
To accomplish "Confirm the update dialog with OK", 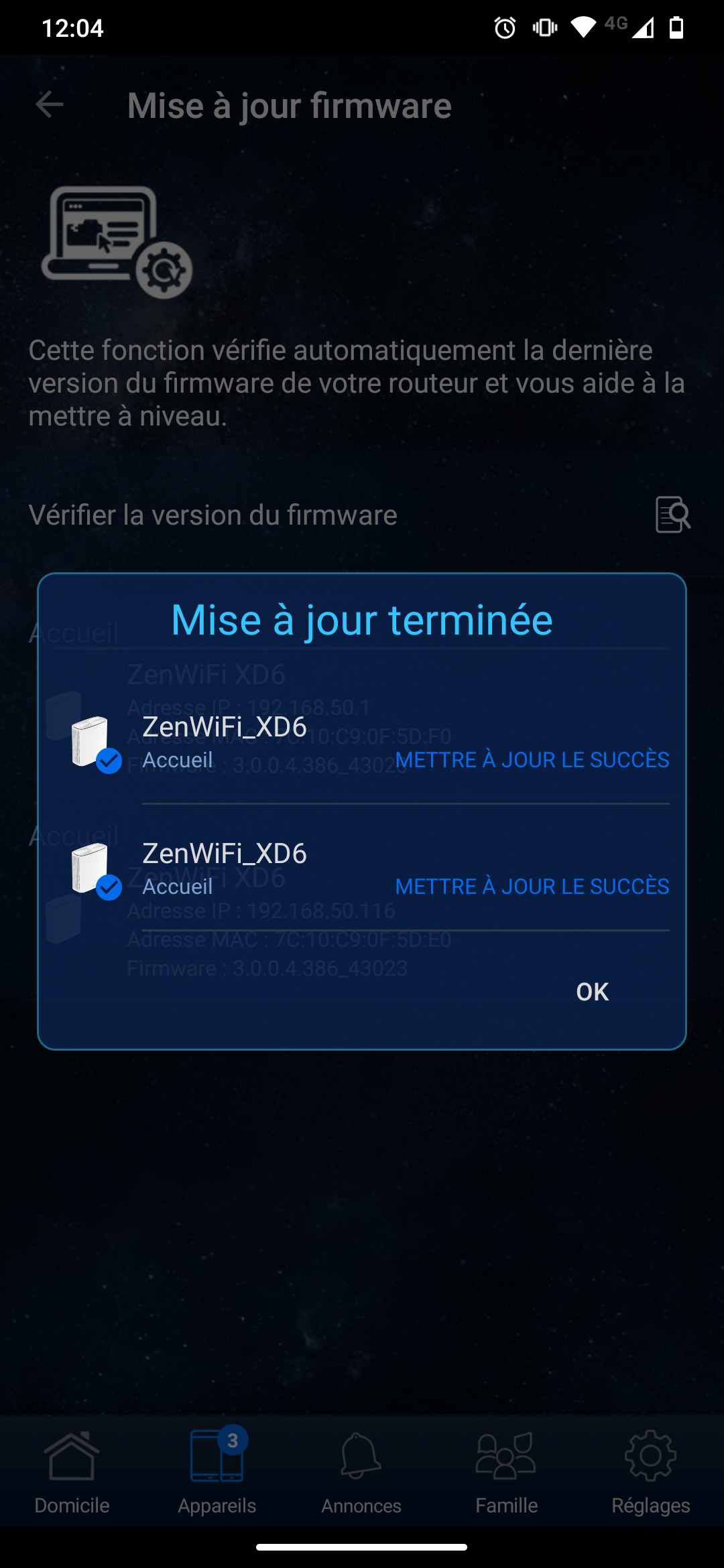I will click(x=592, y=992).
